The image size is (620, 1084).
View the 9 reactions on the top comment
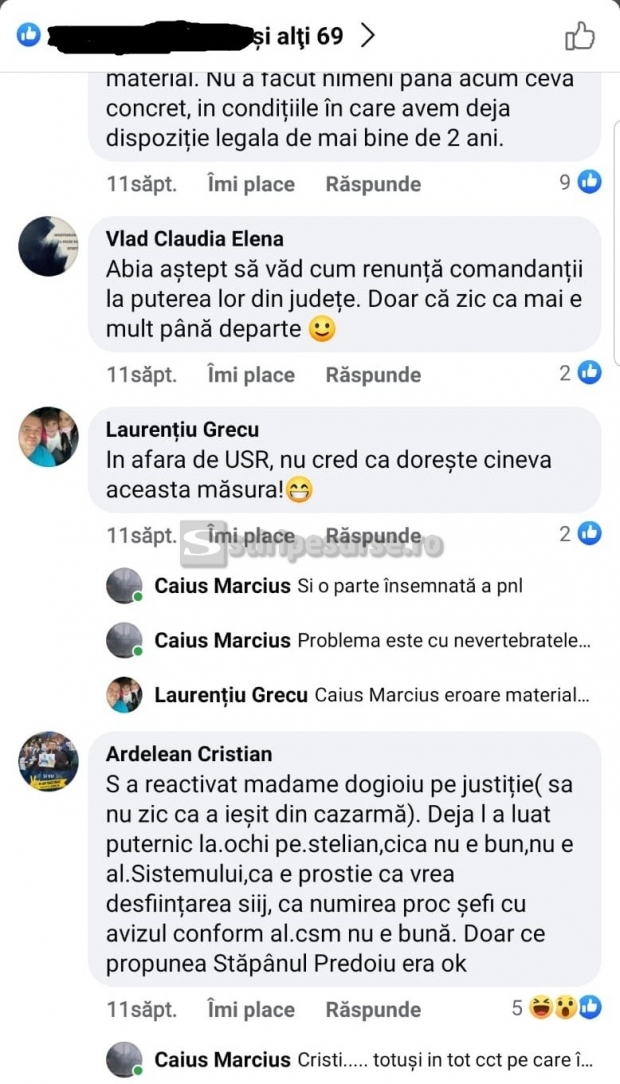point(579,182)
